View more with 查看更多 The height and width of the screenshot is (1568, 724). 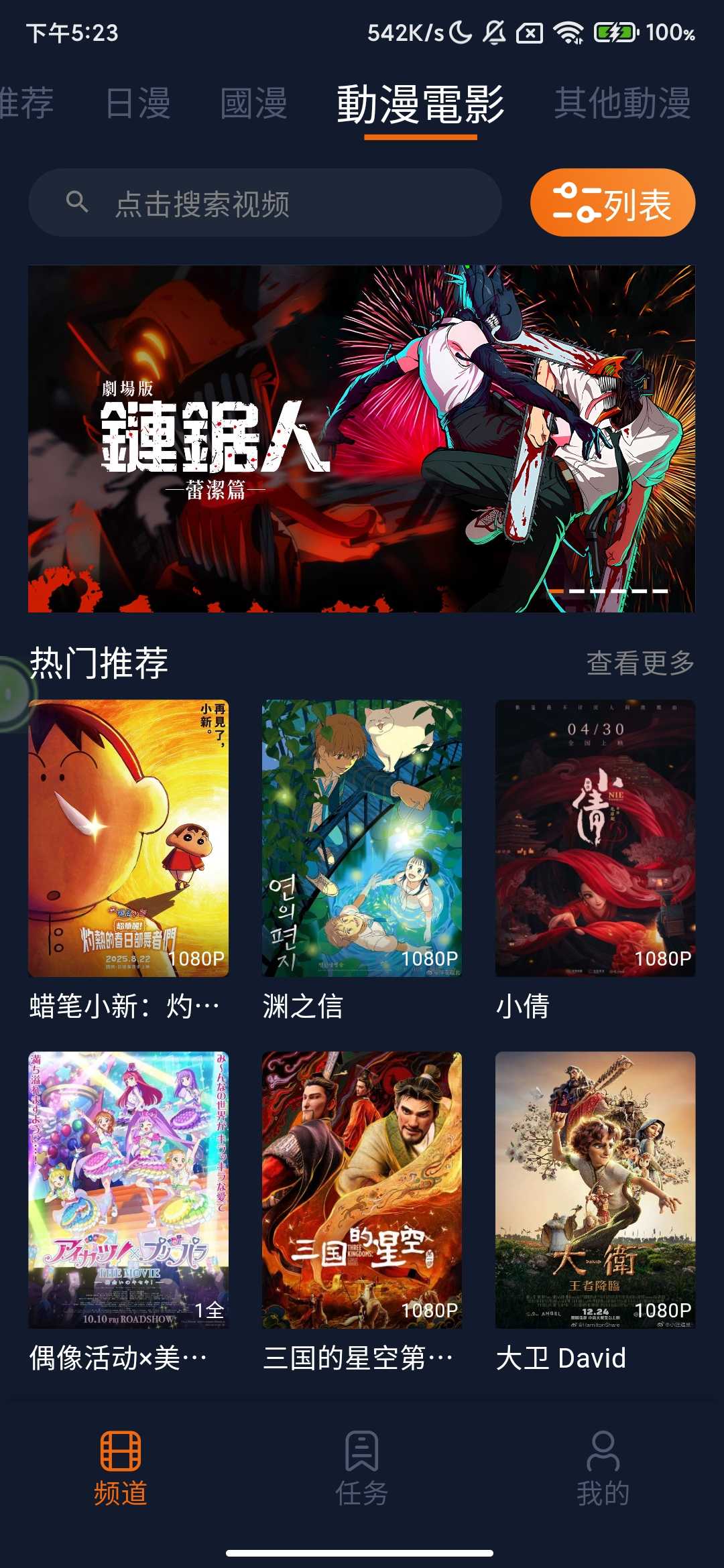coord(640,663)
